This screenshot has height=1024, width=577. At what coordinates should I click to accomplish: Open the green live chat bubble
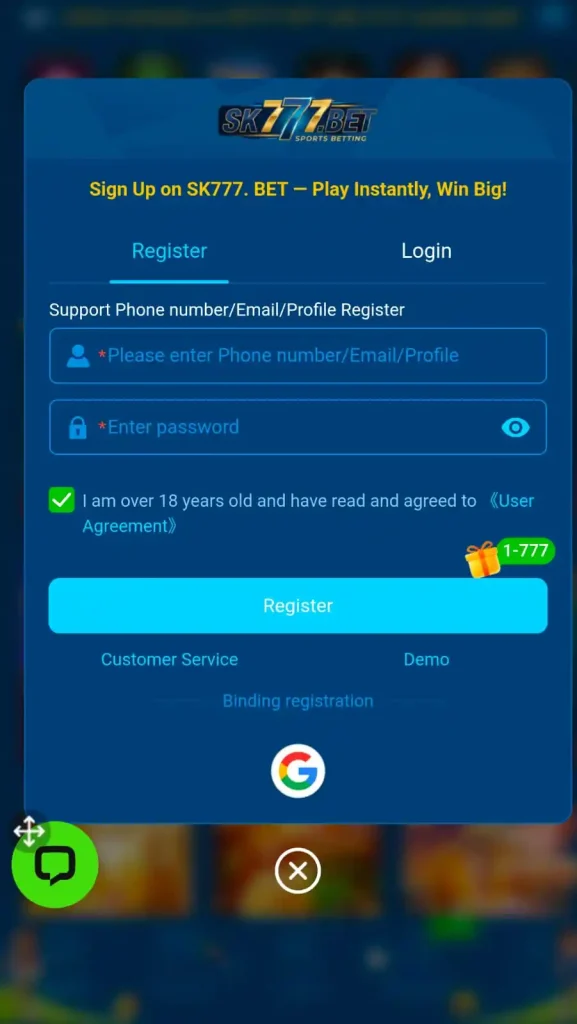(55, 864)
